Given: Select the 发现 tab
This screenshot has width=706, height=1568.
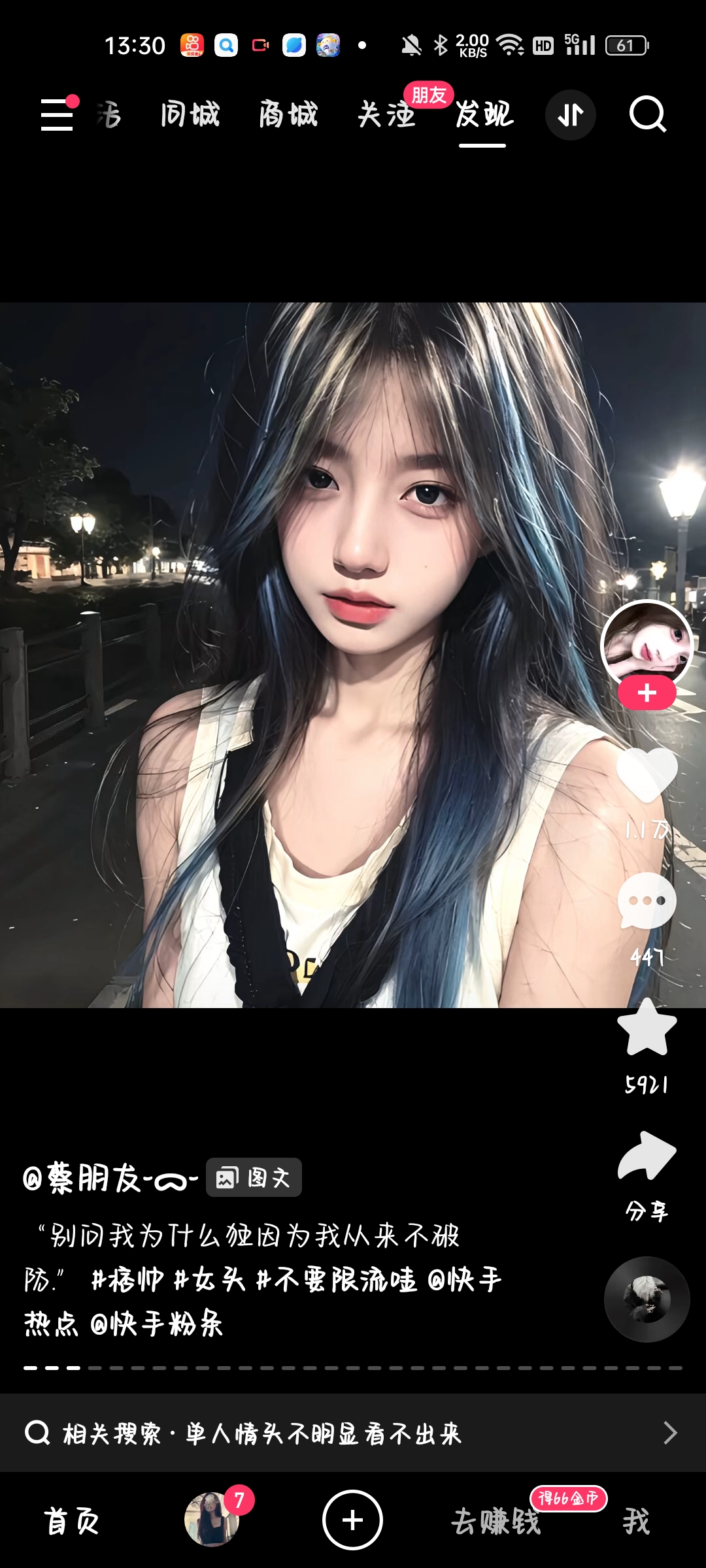Looking at the screenshot, I should point(484,114).
